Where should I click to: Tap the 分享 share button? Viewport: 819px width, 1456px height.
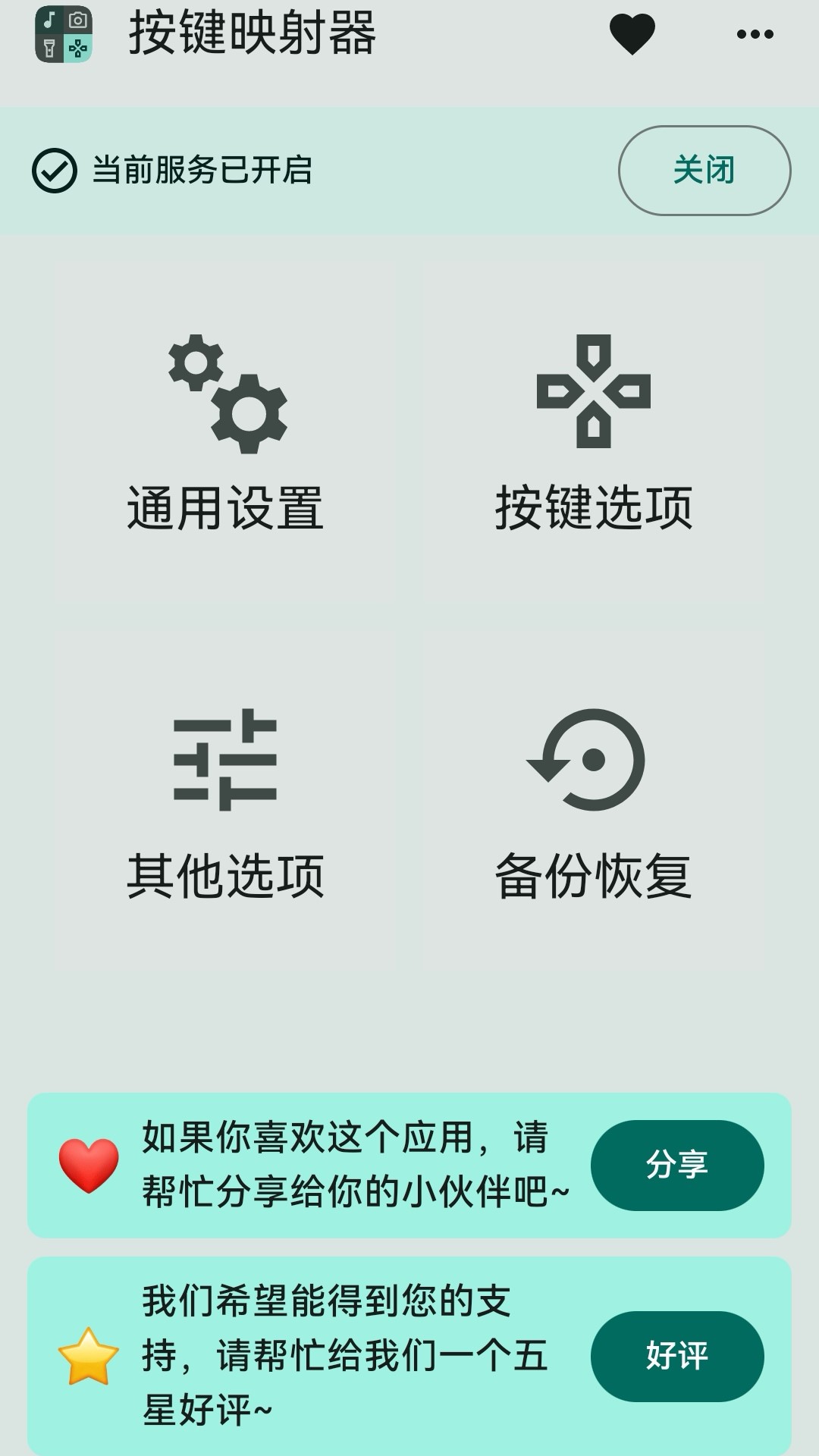(x=676, y=1165)
